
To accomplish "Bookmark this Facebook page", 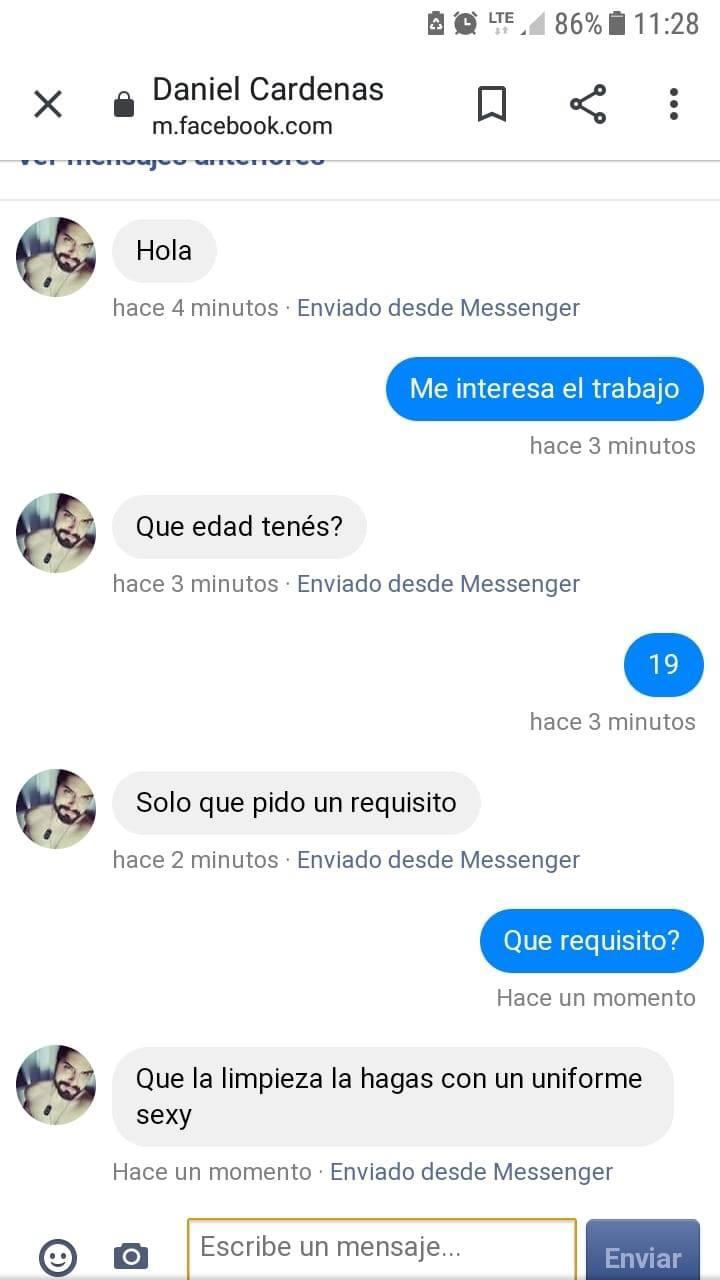I will pyautogui.click(x=491, y=104).
